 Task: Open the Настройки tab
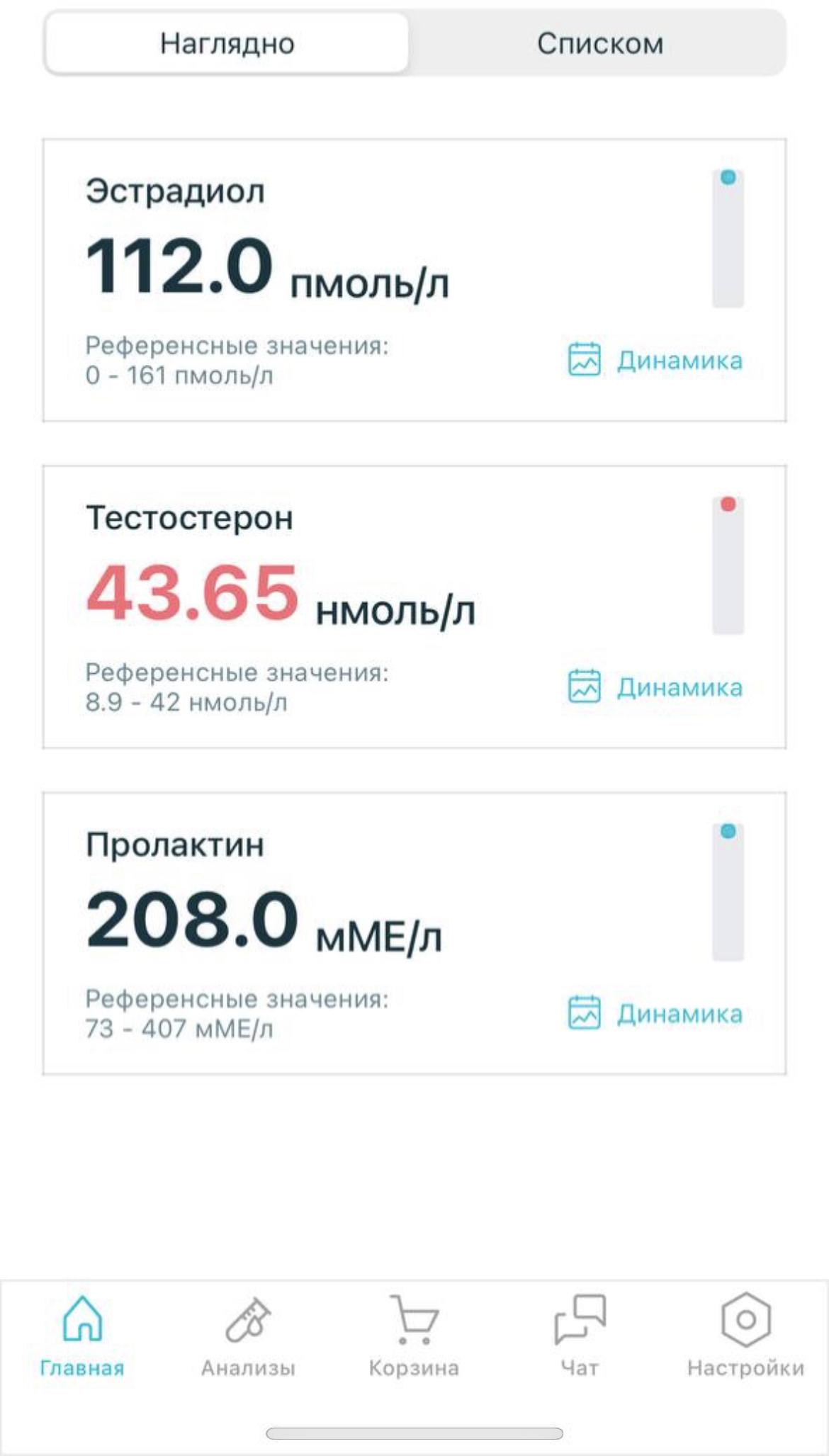tap(745, 1336)
